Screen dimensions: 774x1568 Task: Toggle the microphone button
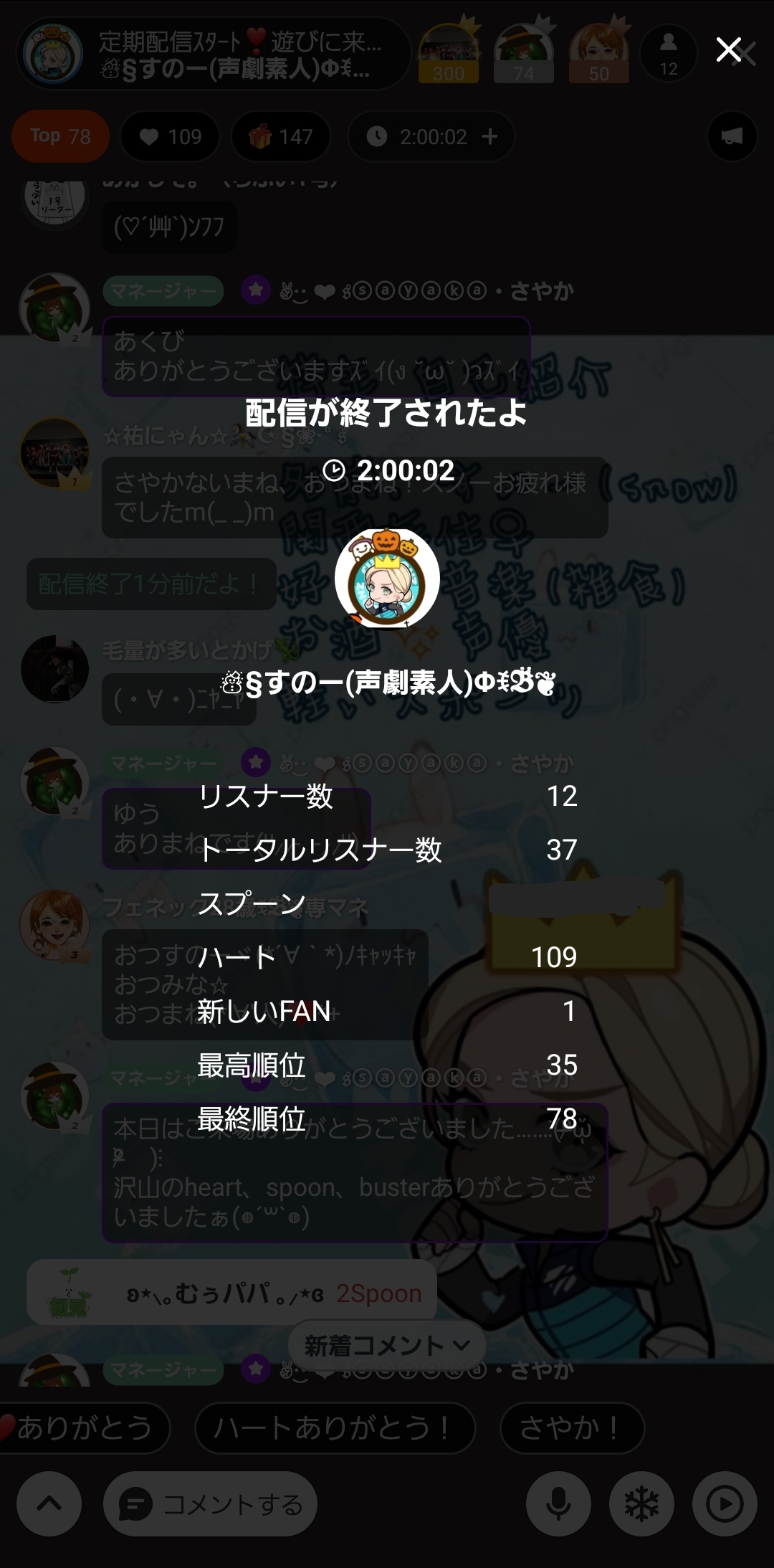558,1504
